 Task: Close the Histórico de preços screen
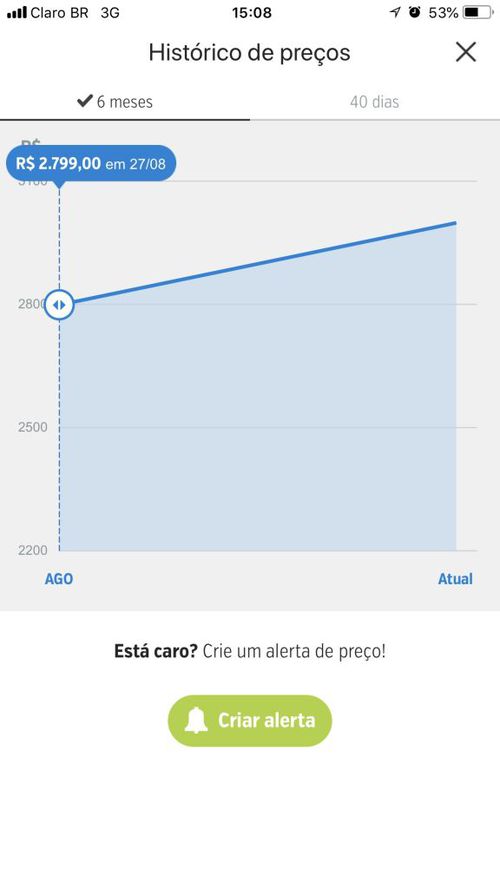(466, 52)
